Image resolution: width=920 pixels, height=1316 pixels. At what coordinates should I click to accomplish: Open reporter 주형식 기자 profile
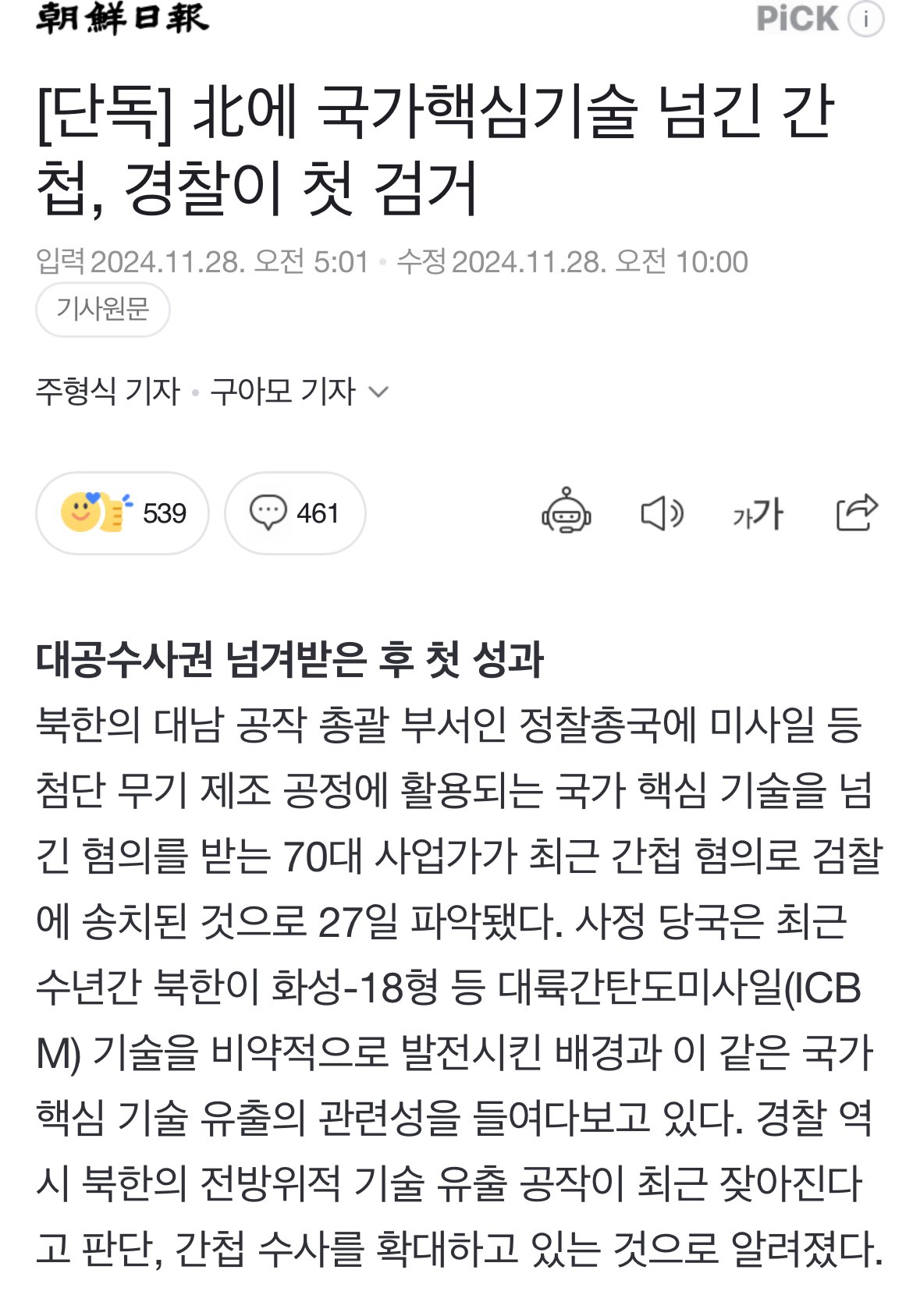click(108, 392)
